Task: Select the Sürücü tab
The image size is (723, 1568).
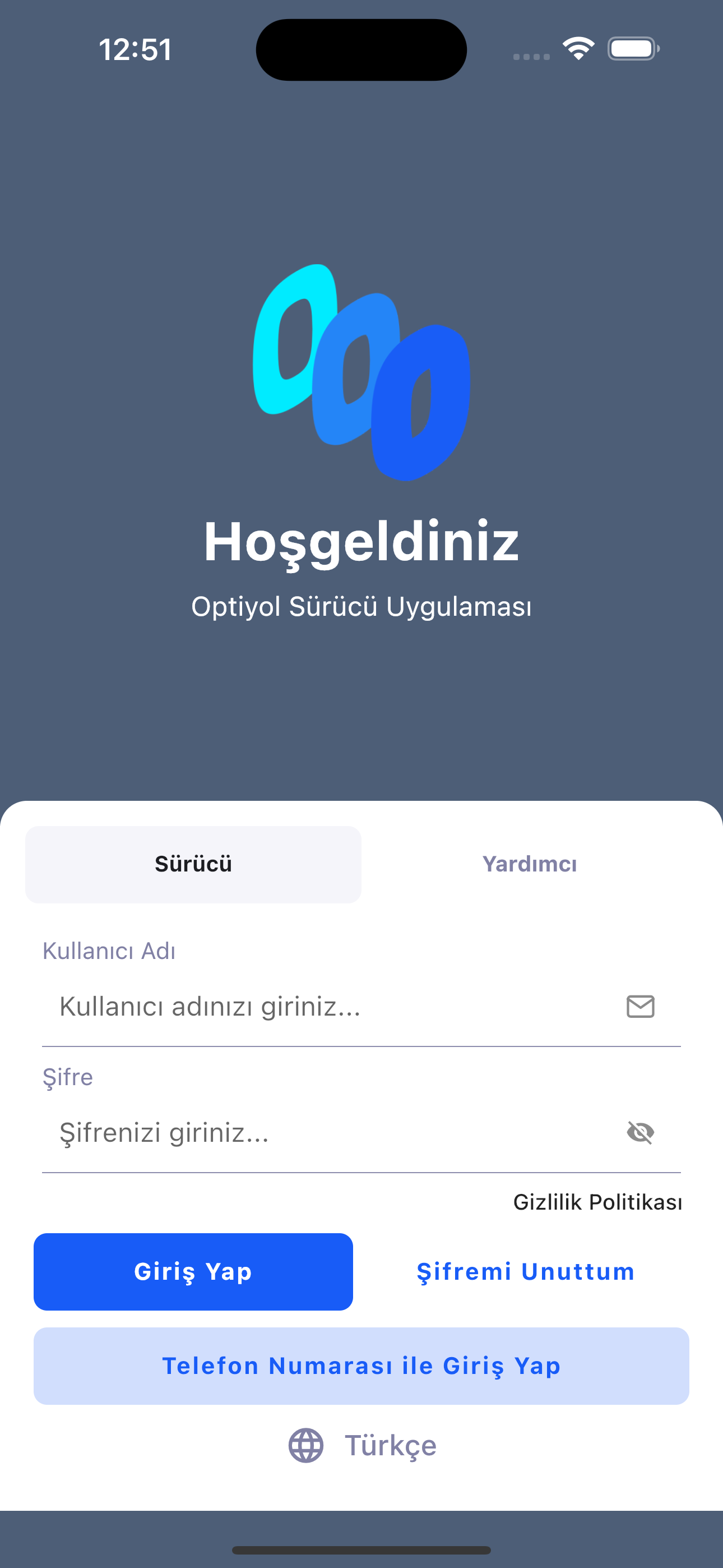Action: [193, 864]
